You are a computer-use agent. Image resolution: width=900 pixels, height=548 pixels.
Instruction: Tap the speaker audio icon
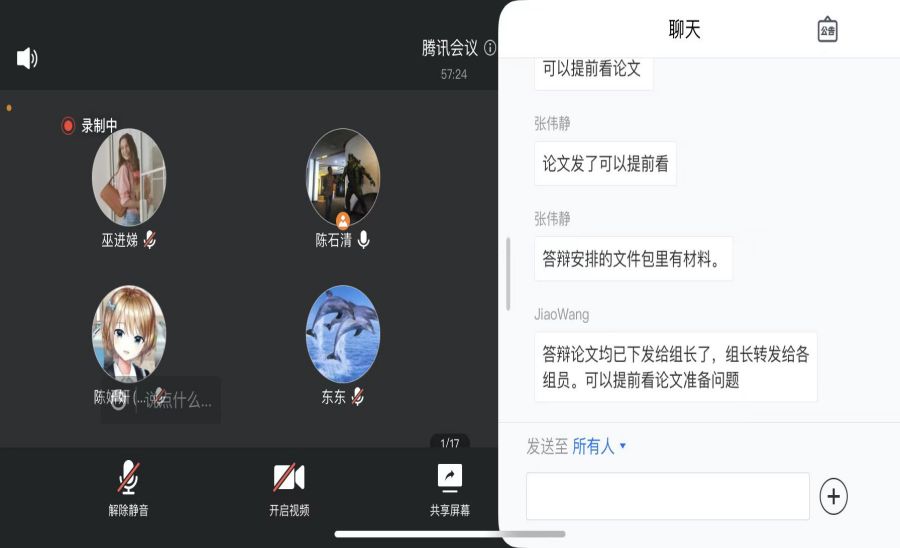(27, 59)
